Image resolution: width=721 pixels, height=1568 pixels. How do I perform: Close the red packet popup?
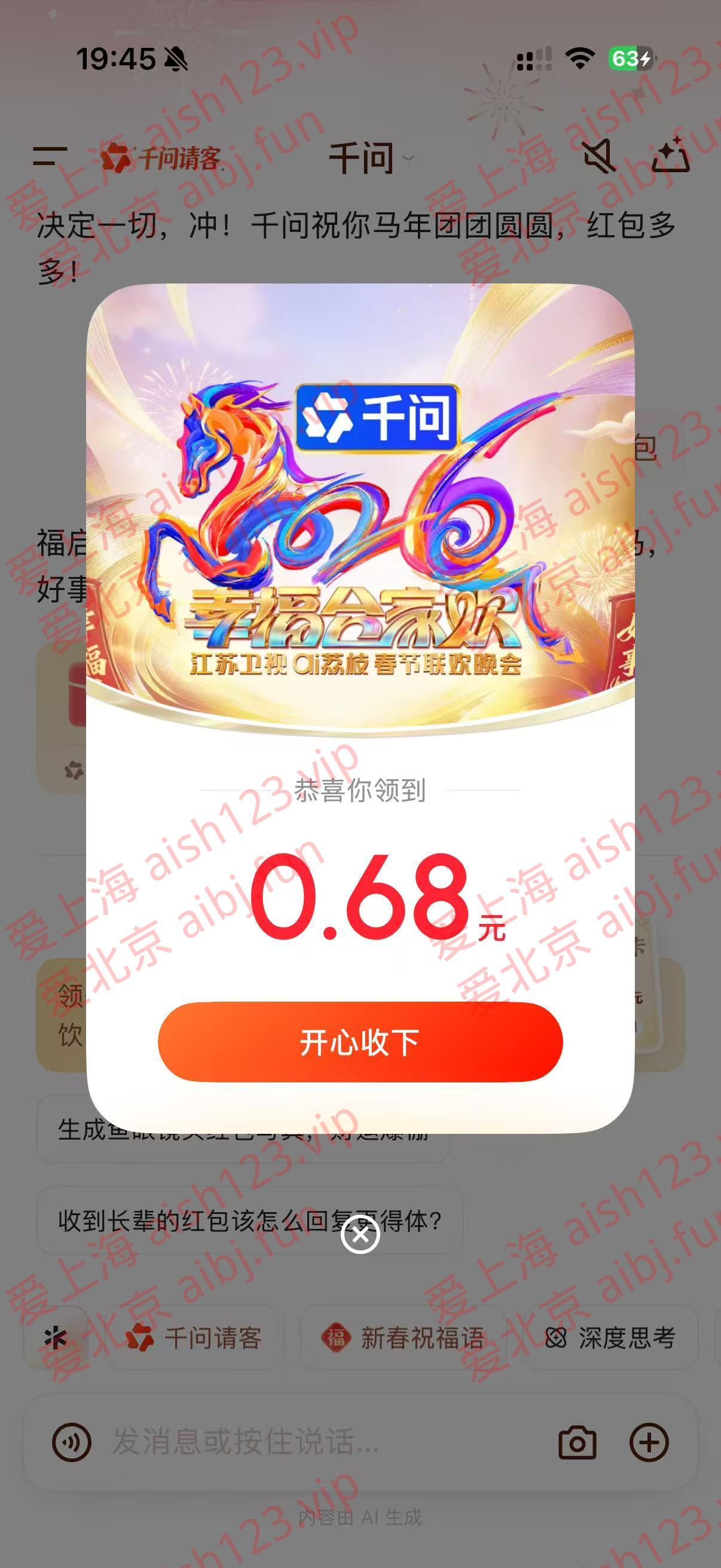[x=360, y=1234]
